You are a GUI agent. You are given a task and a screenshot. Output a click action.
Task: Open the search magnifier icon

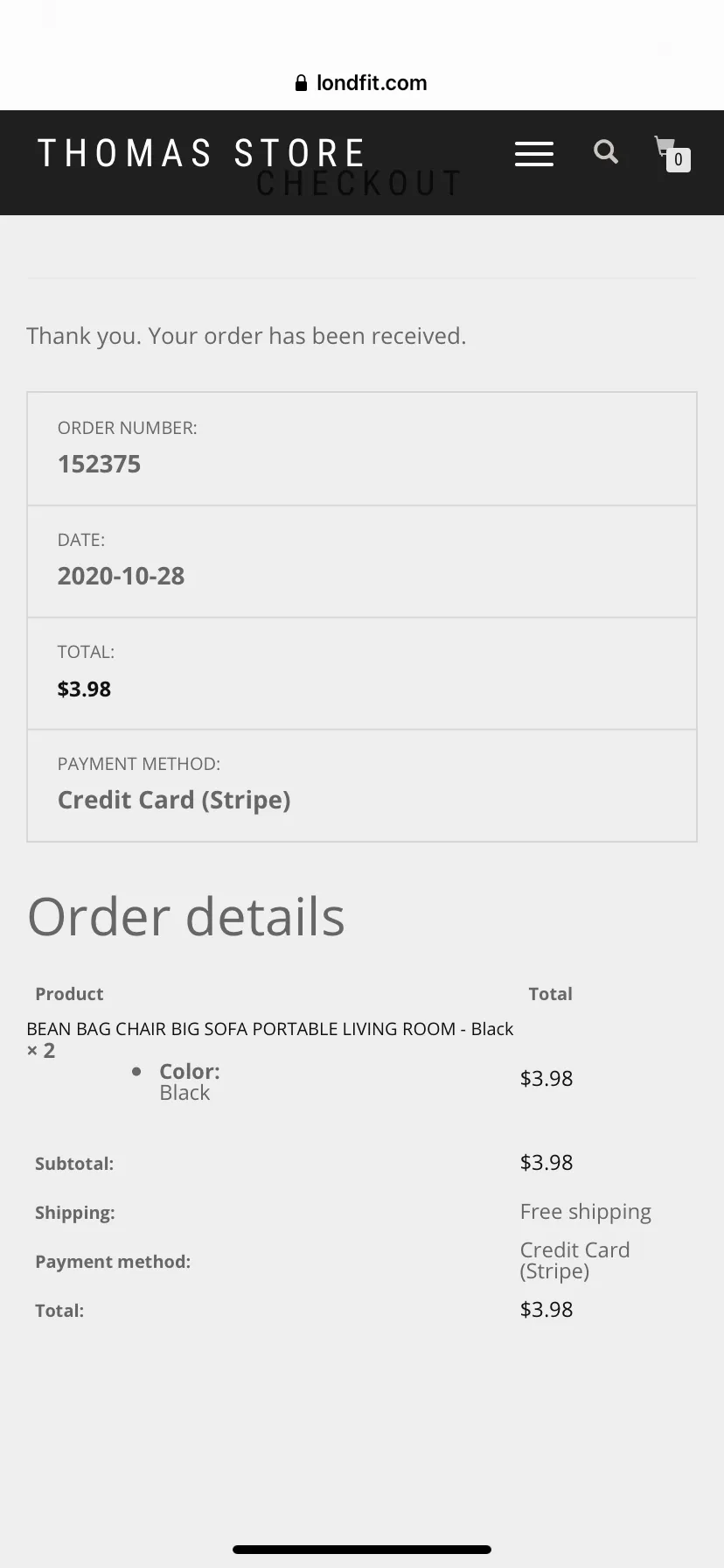[606, 152]
